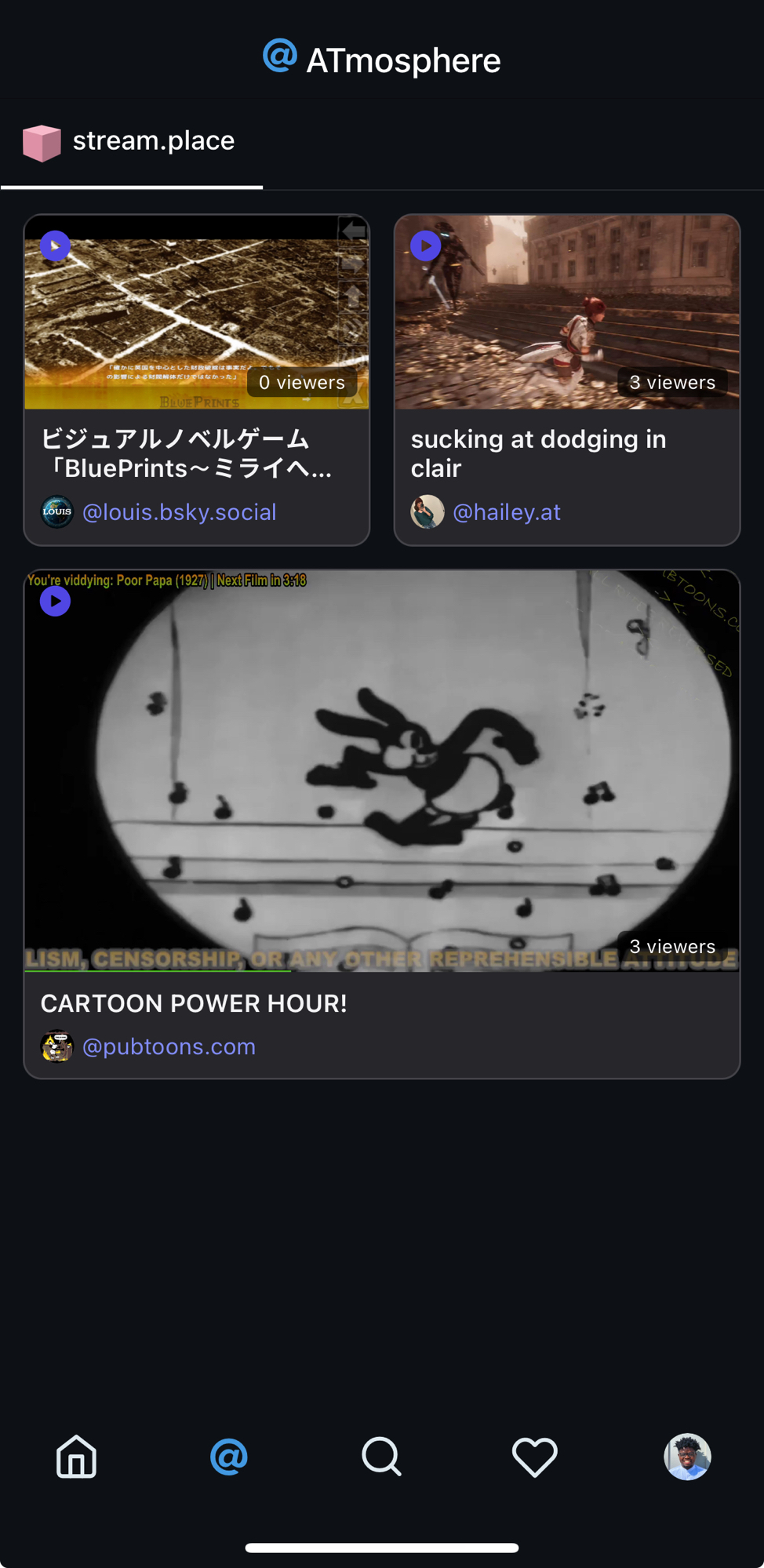This screenshot has height=1568, width=764.
Task: Go to the Home tab
Action: [76, 1457]
